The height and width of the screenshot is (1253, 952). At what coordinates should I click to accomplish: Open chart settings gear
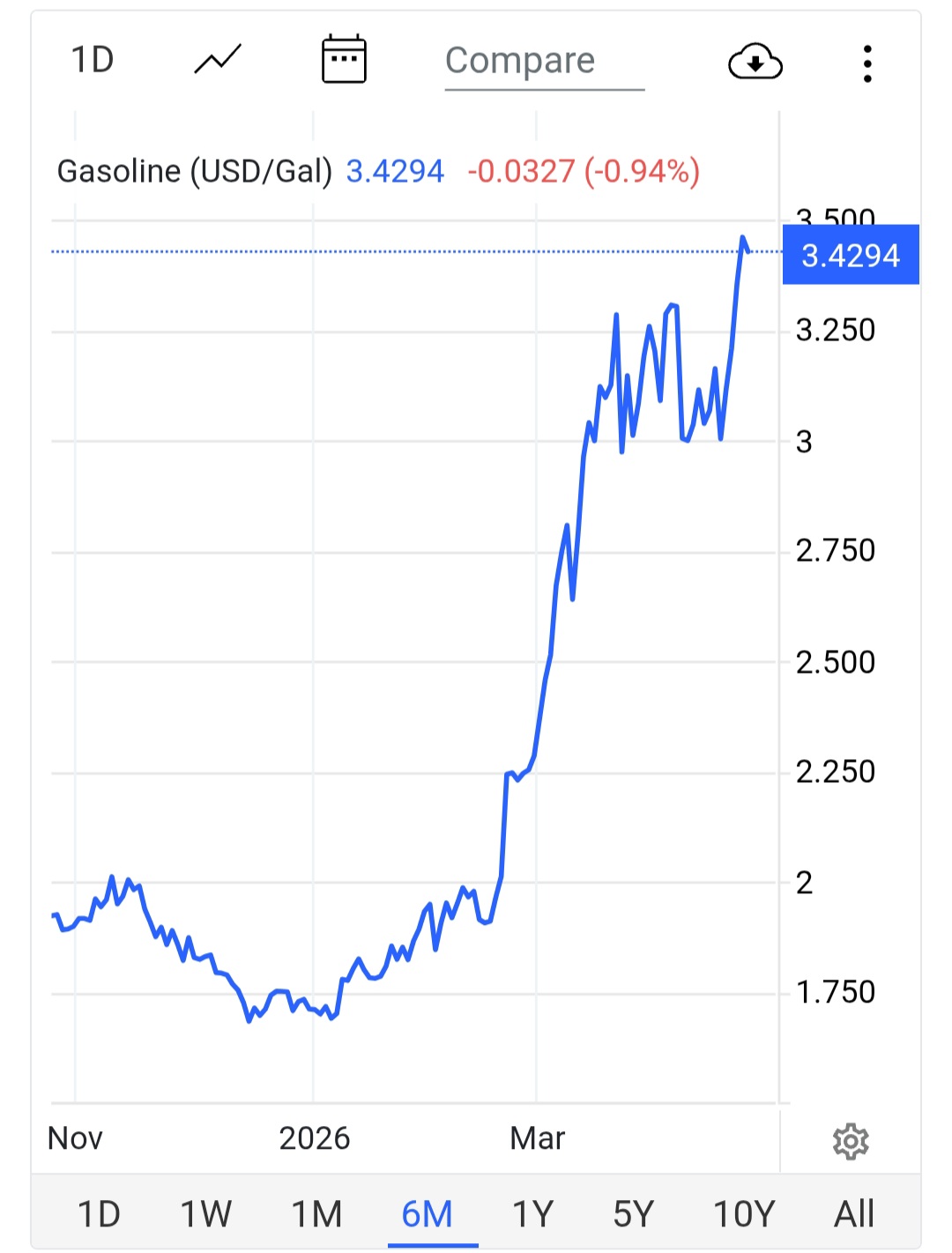pos(851,1142)
